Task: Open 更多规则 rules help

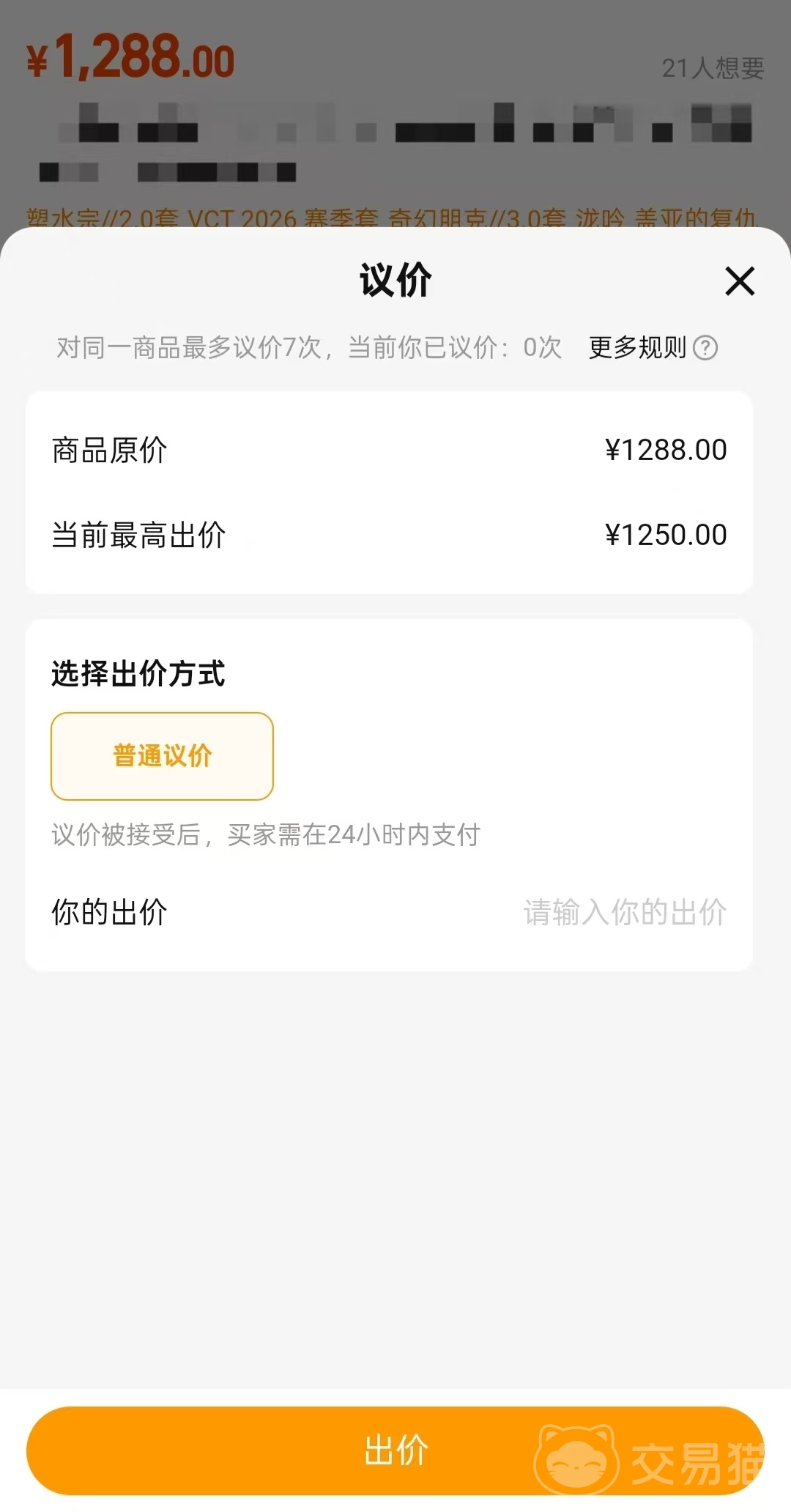Action: click(x=653, y=347)
